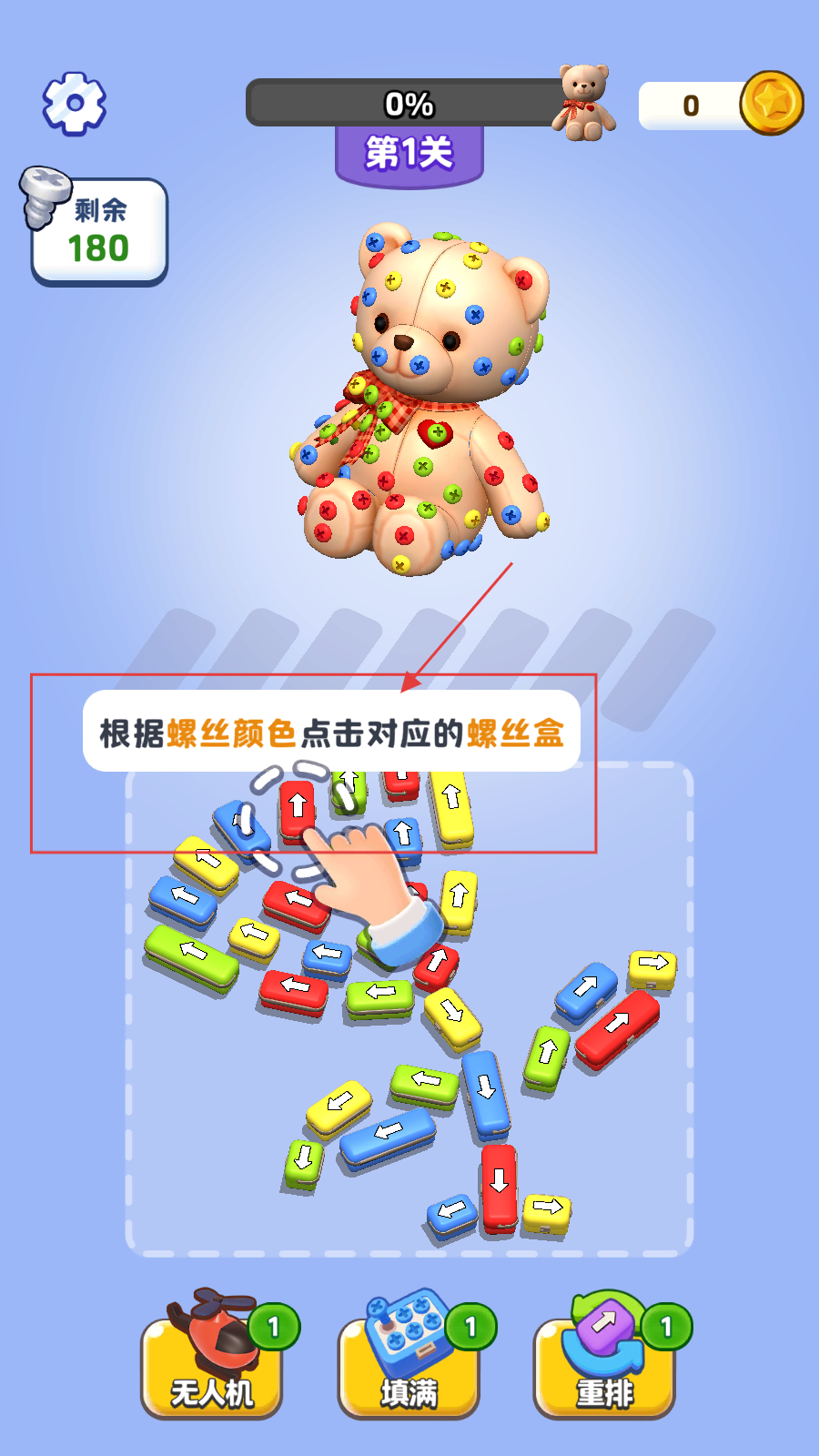Use the 无人机 drone booster
This screenshot has width=819, height=1456.
(212, 1356)
